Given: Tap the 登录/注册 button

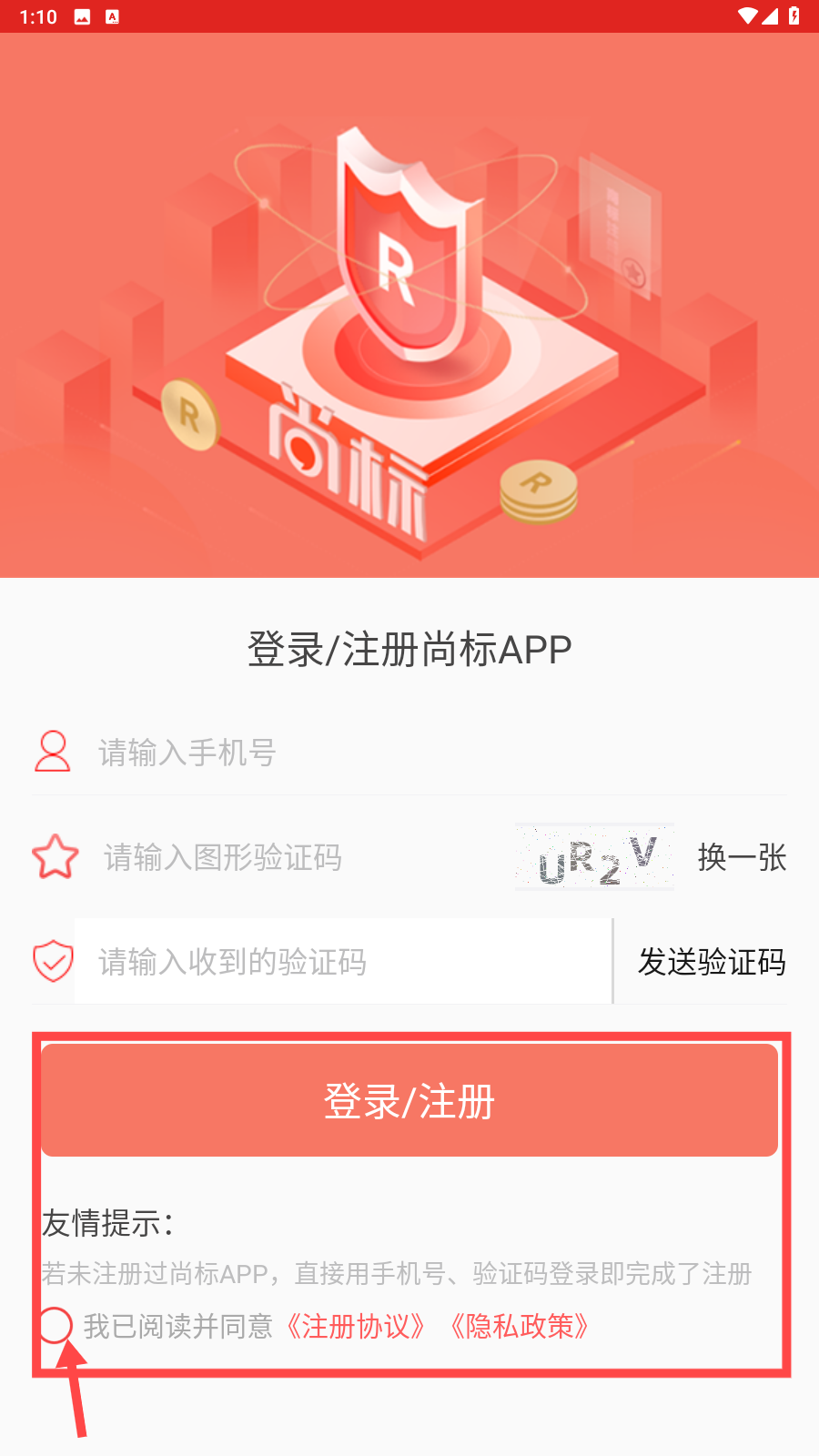Looking at the screenshot, I should [409, 1101].
